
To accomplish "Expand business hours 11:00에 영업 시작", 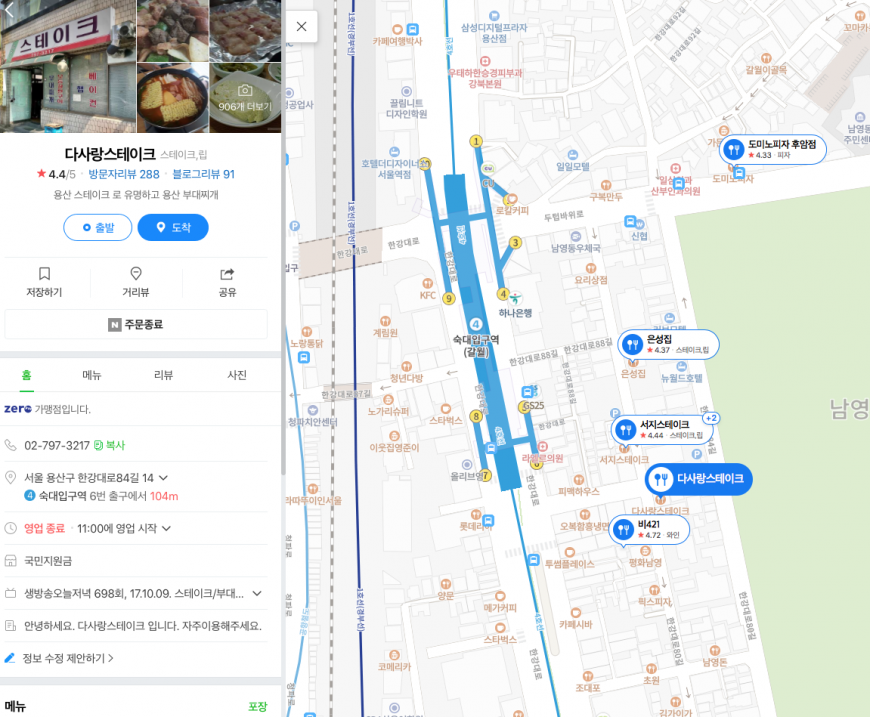I will coord(166,528).
